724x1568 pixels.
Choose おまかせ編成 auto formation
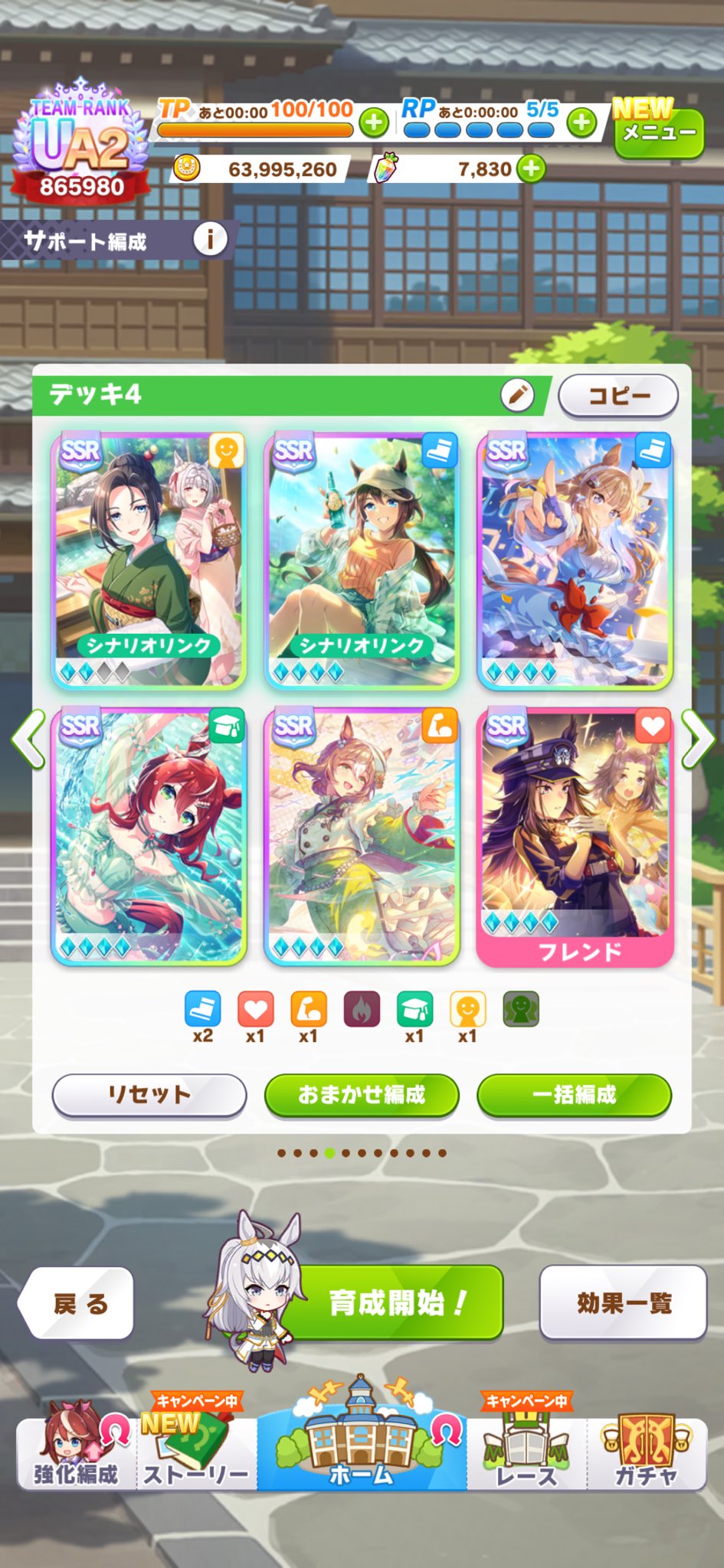[362, 1095]
